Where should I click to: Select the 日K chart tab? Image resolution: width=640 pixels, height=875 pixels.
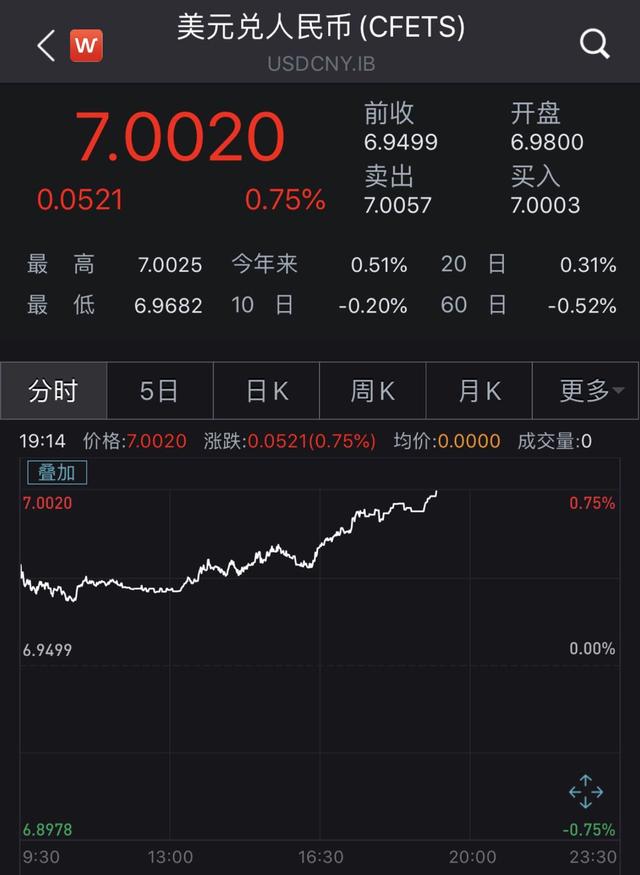point(266,391)
